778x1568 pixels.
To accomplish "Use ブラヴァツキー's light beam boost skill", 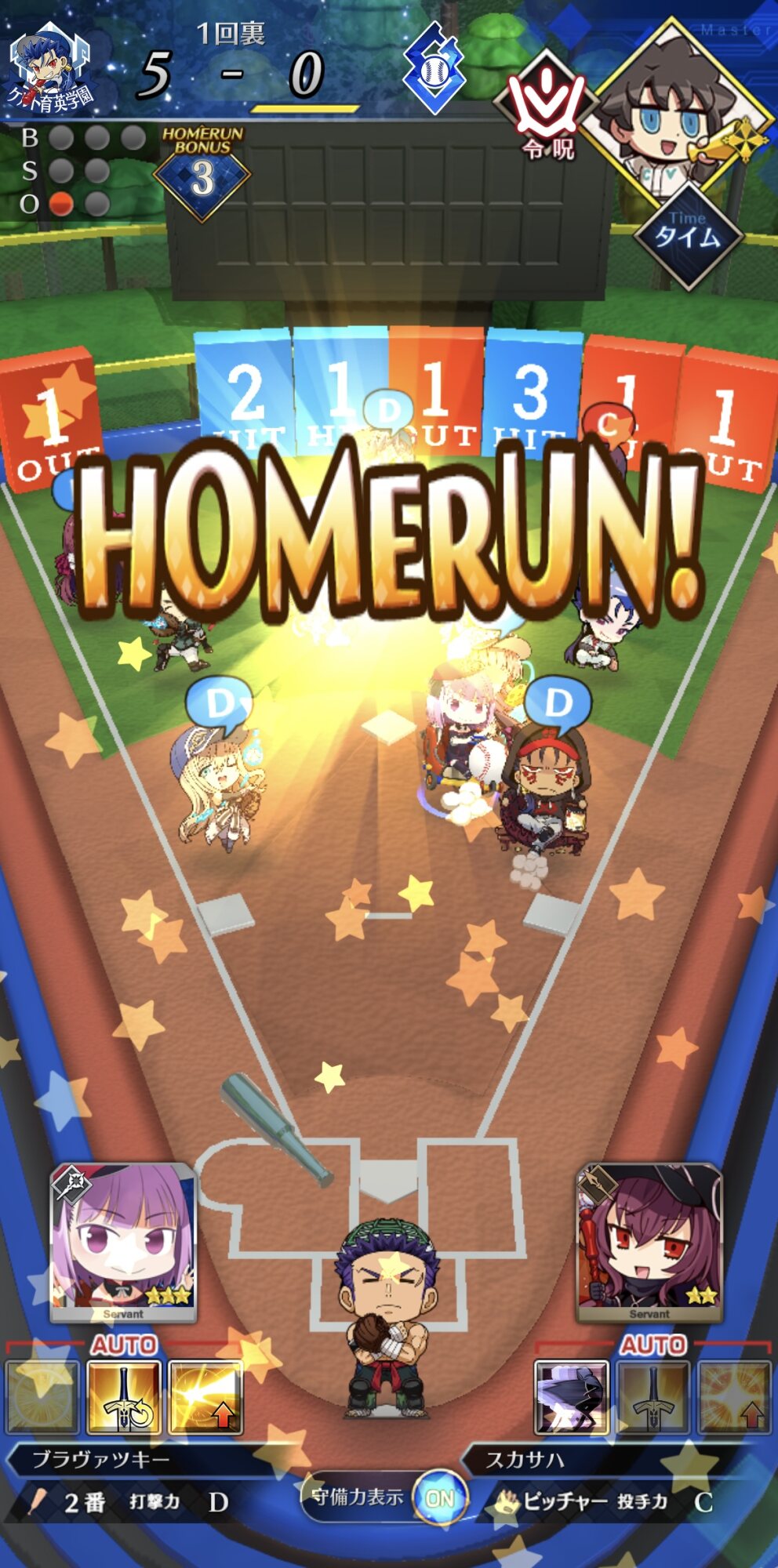I will [205, 1398].
